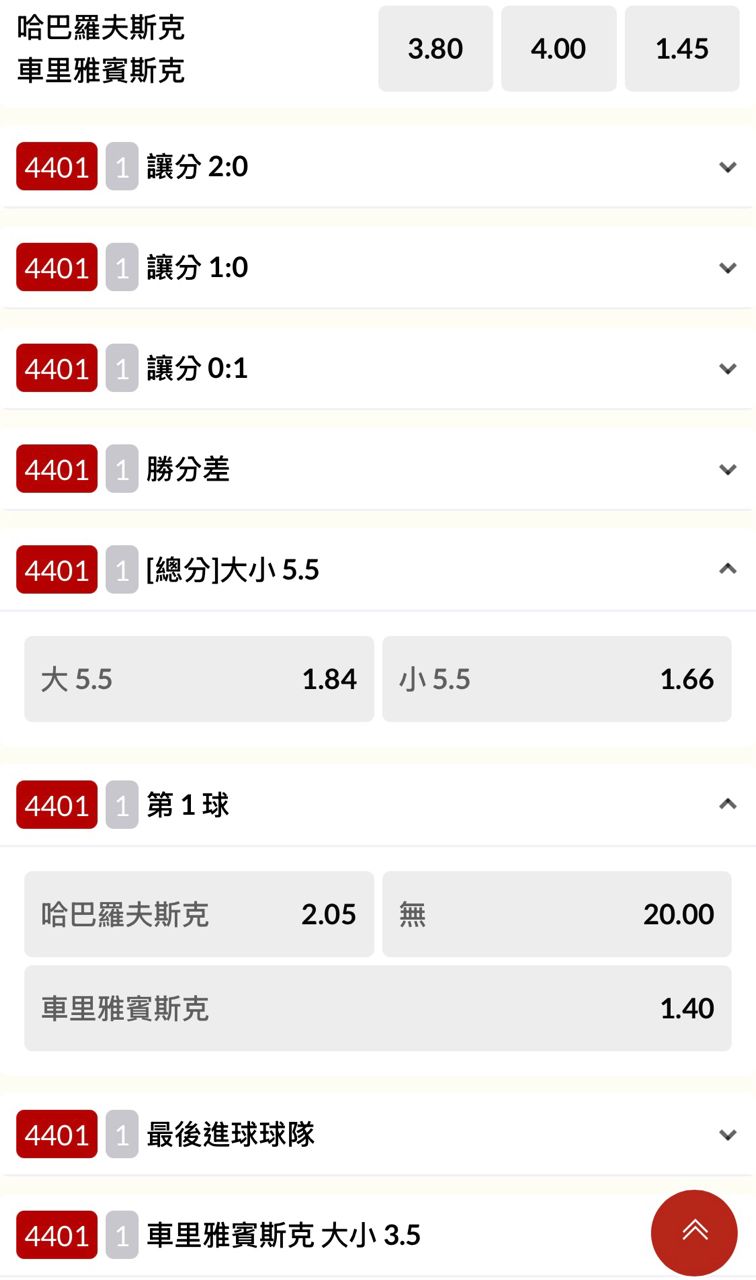This screenshot has height=1280, width=756.
Task: Tap the red back-to-top button
Action: [694, 1232]
